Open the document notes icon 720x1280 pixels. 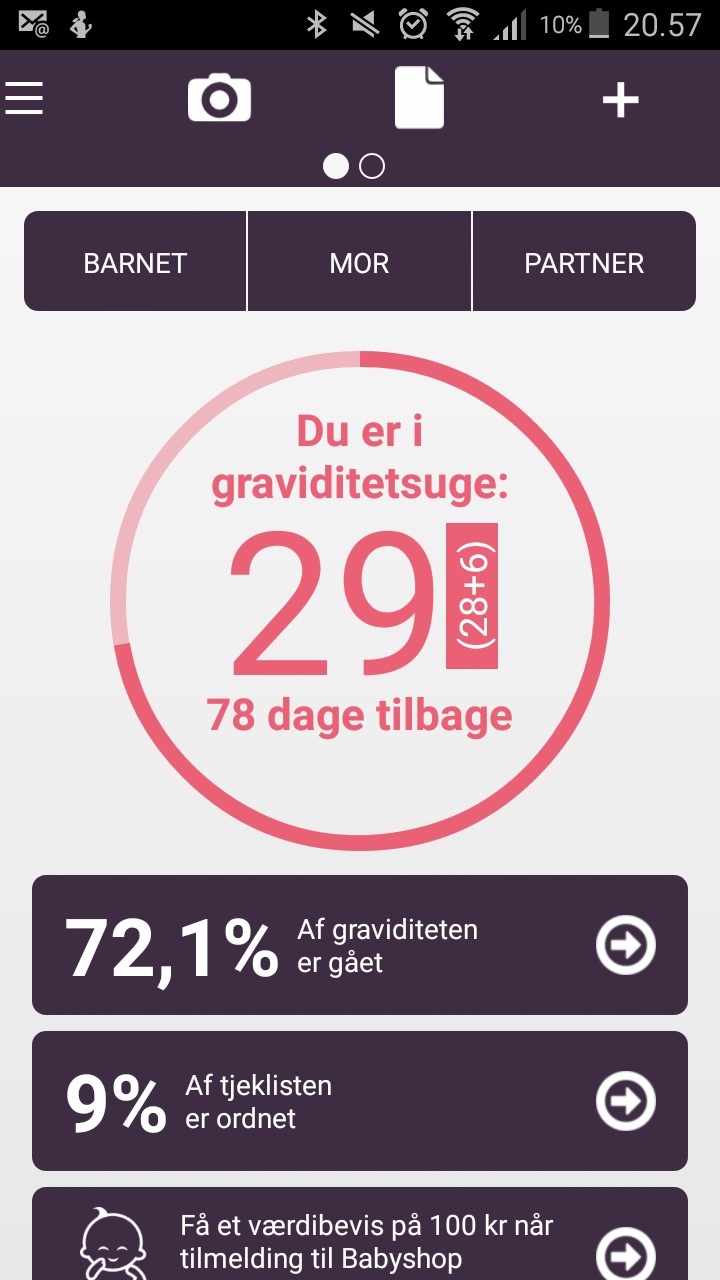[x=419, y=99]
